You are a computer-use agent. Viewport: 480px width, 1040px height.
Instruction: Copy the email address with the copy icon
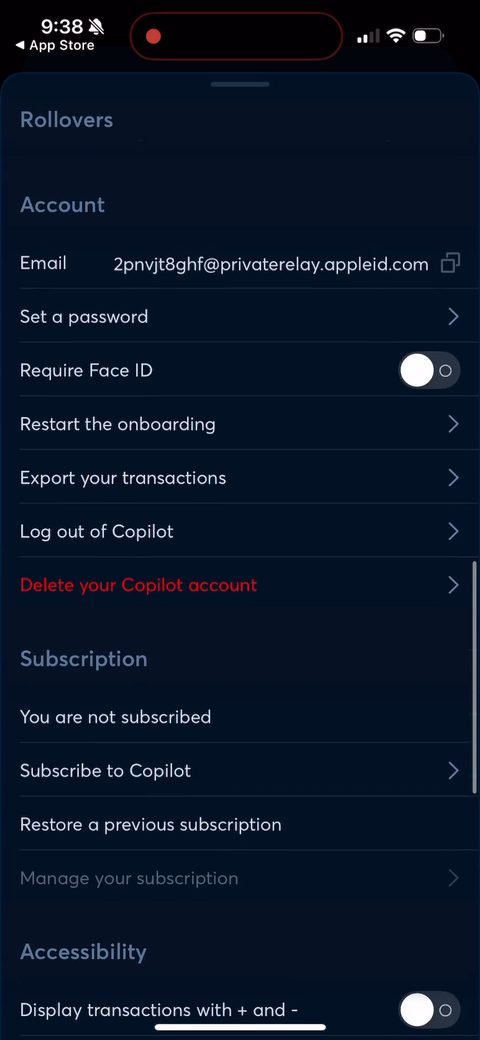click(450, 263)
